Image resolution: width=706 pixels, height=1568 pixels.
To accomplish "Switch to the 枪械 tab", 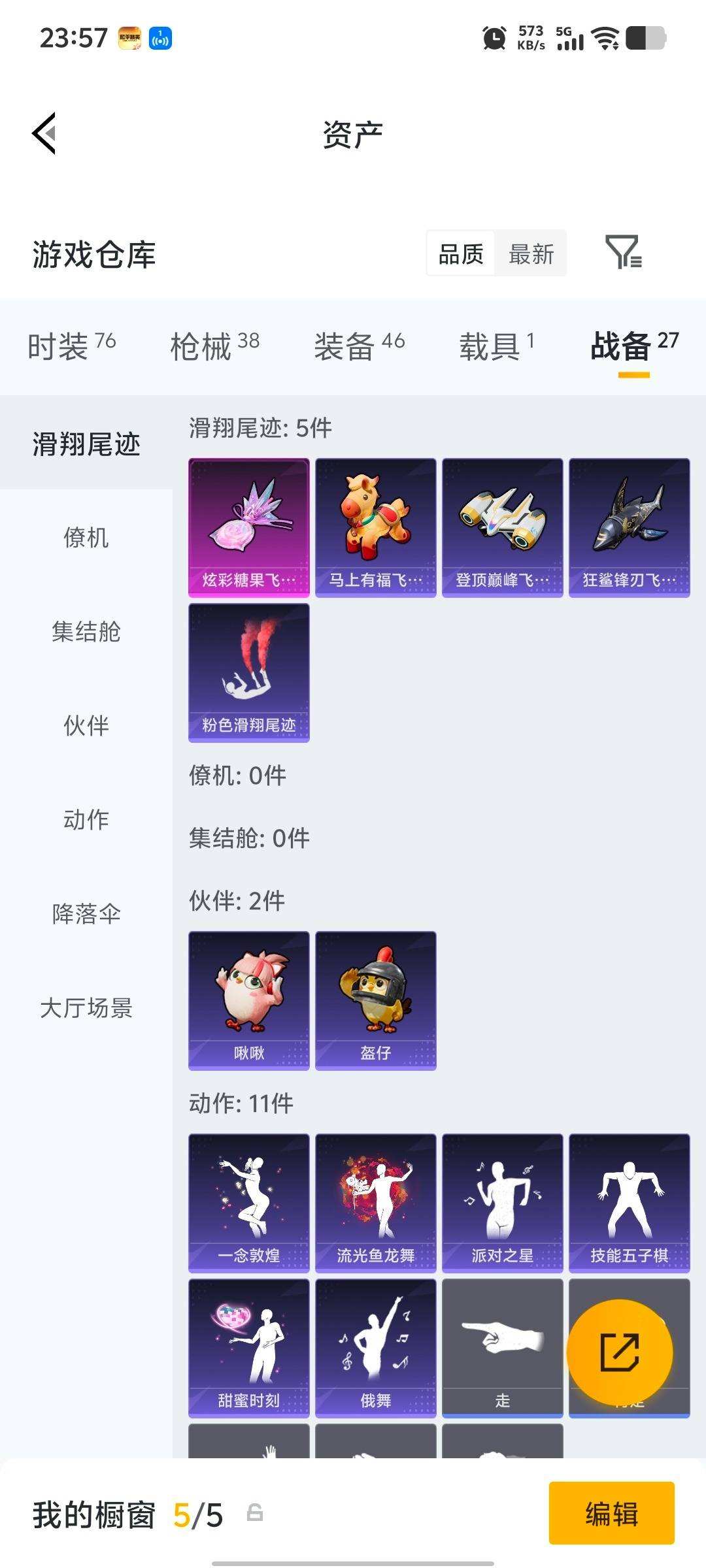I will (214, 346).
